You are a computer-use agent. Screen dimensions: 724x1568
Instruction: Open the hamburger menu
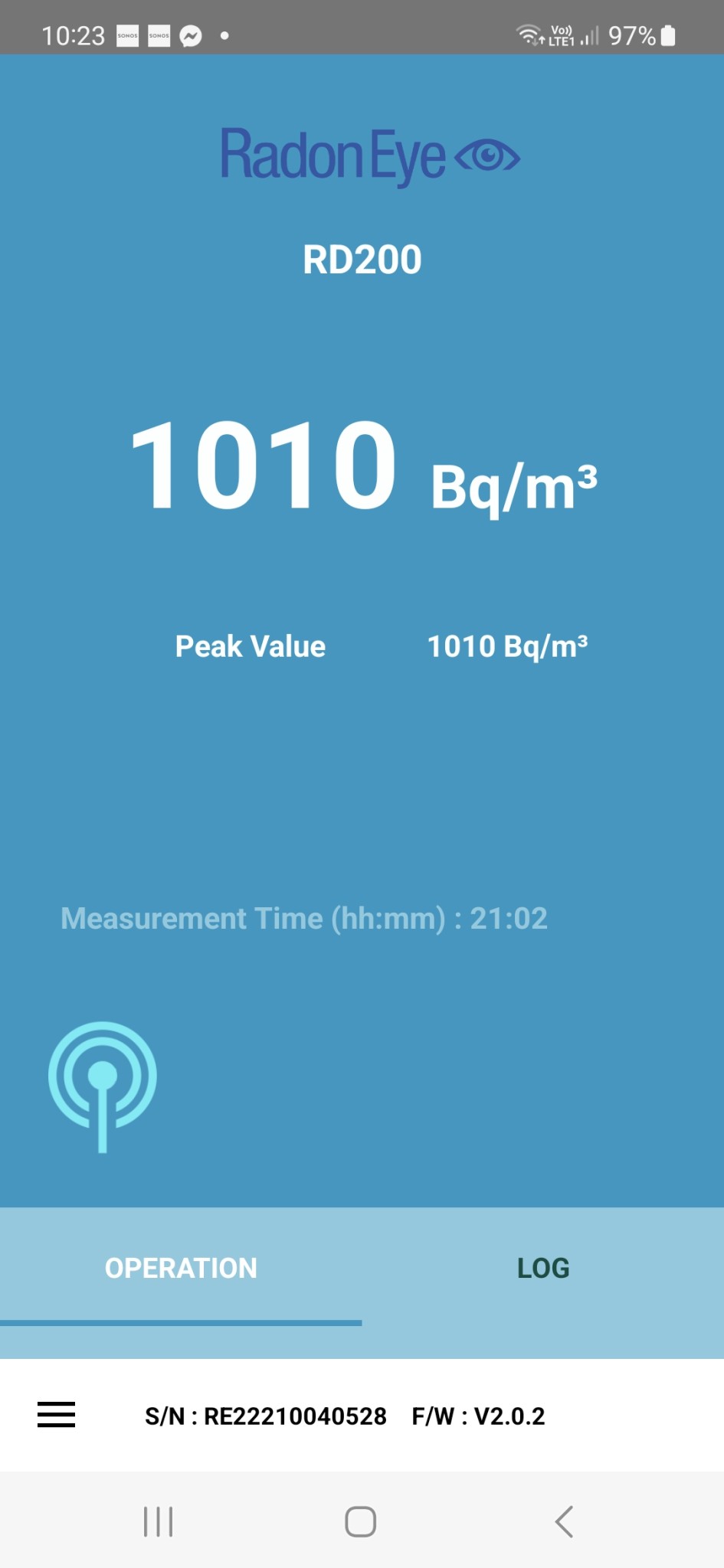57,1415
